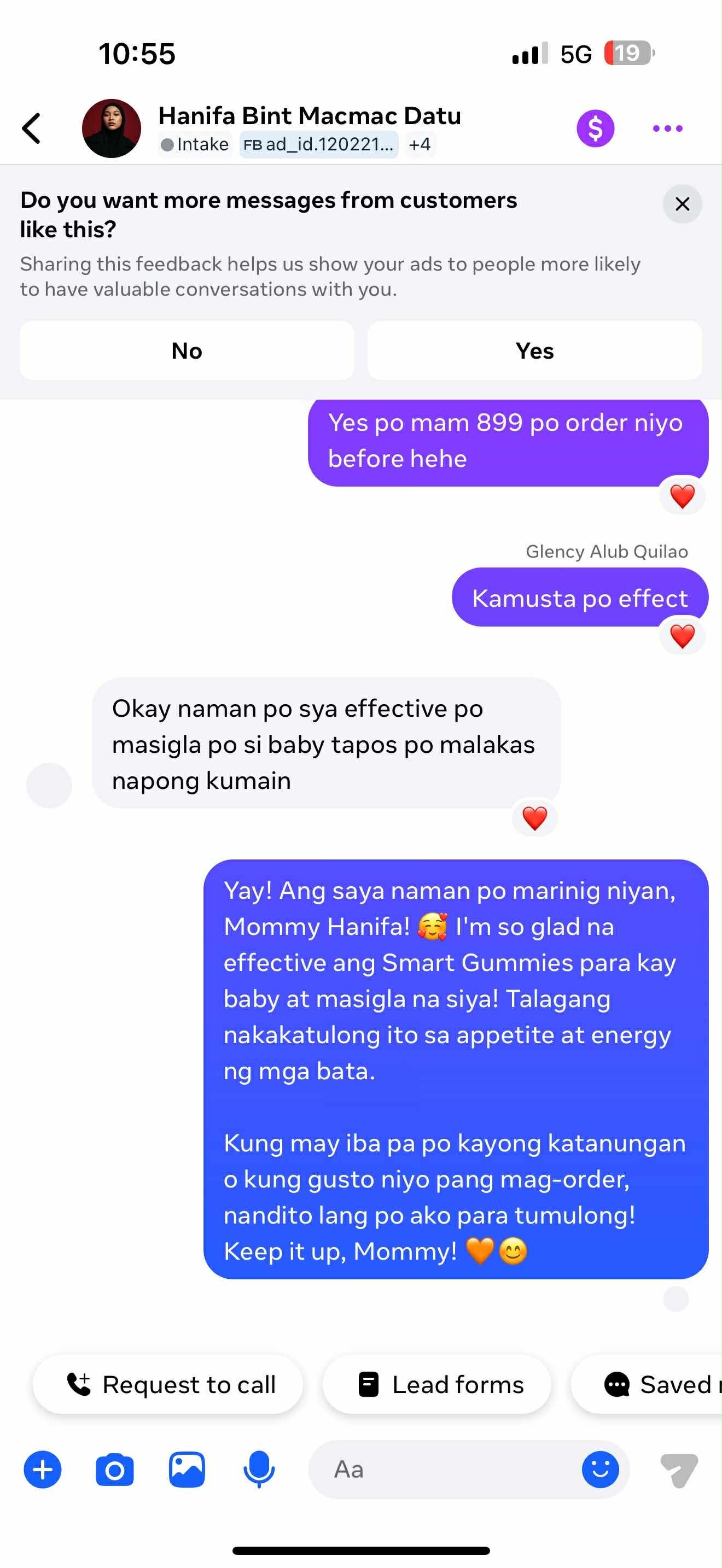Tap the purple dollar sign icon
The width and height of the screenshot is (722, 1568).
(595, 128)
